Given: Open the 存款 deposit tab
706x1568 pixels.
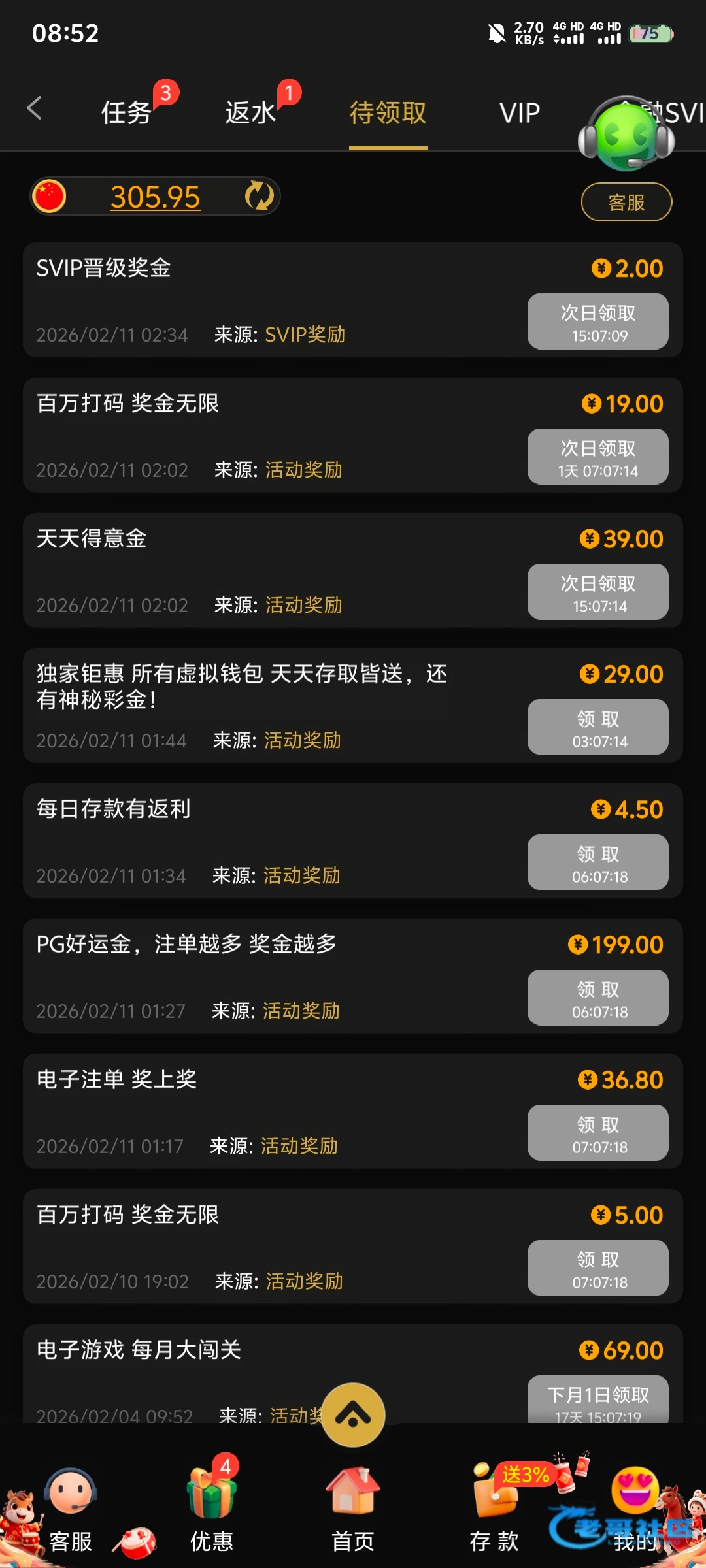Looking at the screenshot, I should 494,1509.
